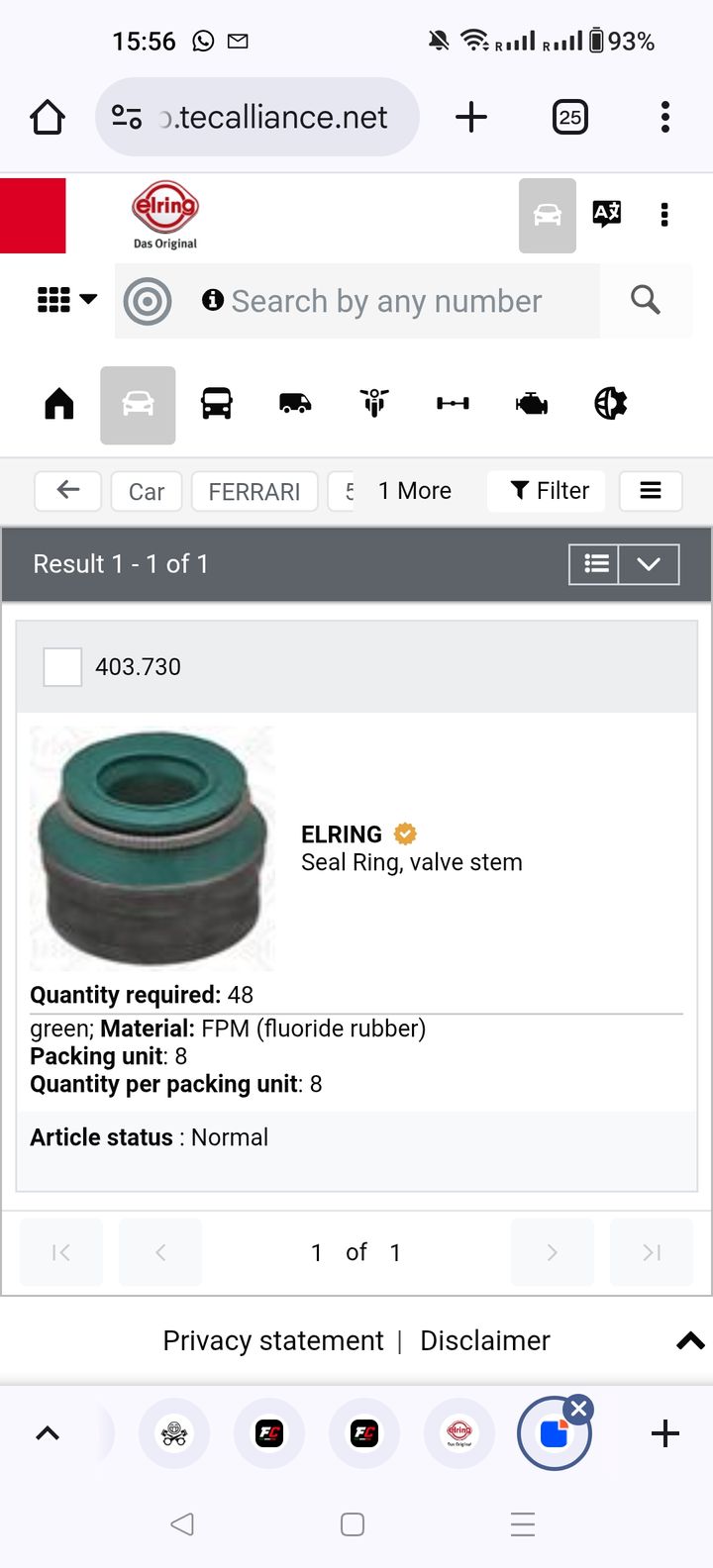Image resolution: width=713 pixels, height=1568 pixels.
Task: Show the 25 open tabs
Action: [x=569, y=118]
